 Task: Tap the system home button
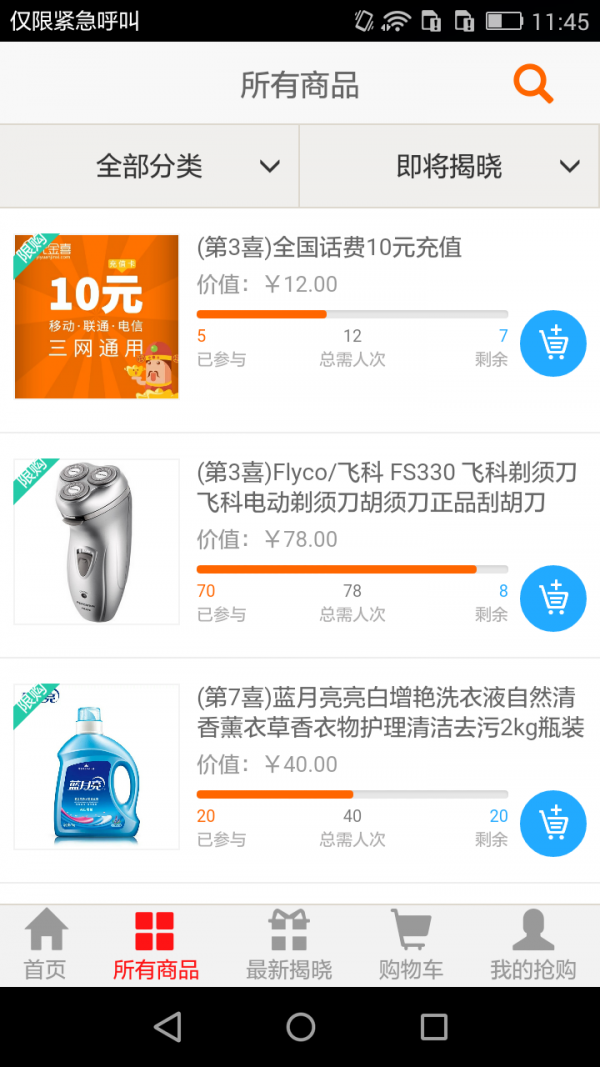pyautogui.click(x=300, y=1027)
